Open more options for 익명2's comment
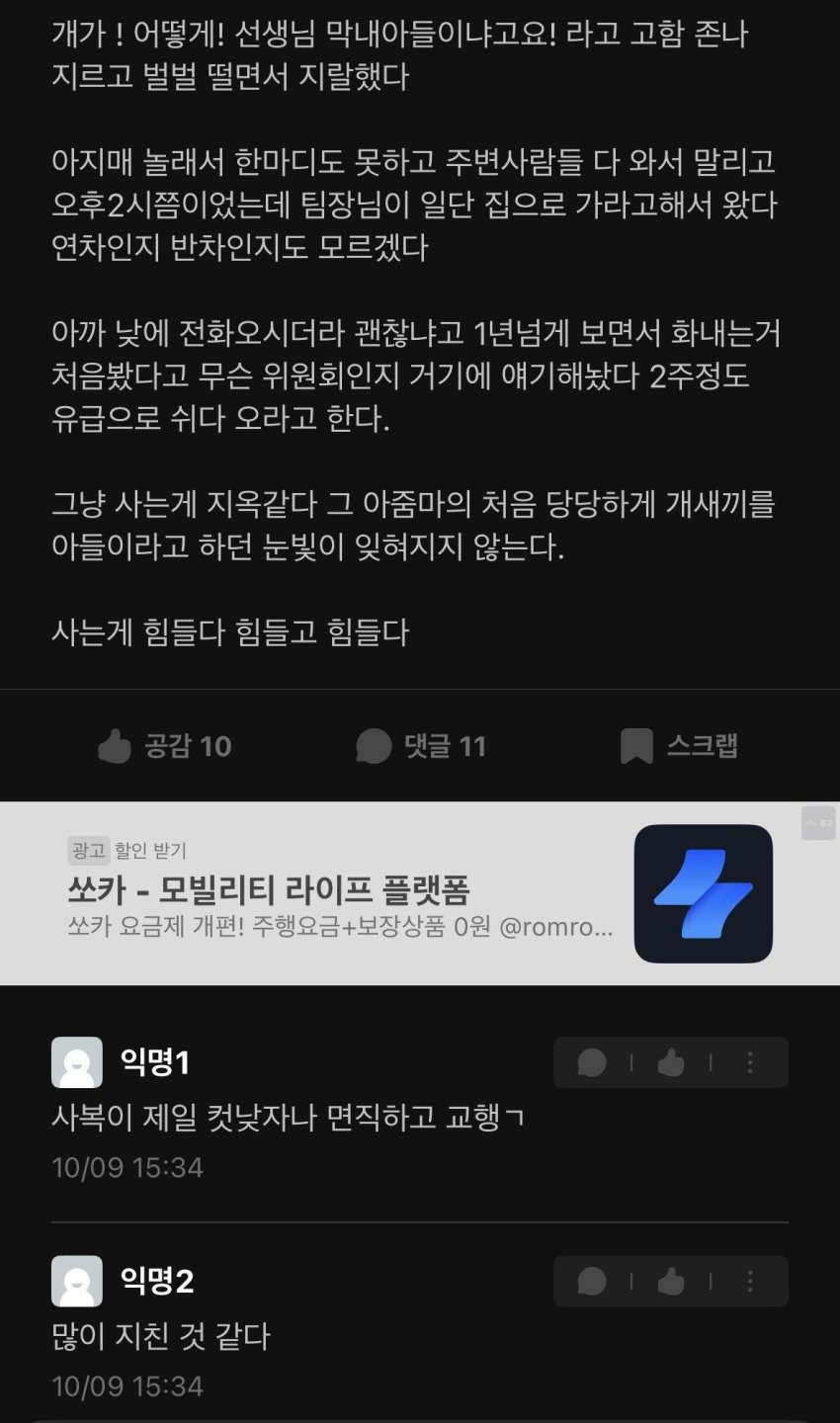Image resolution: width=840 pixels, height=1423 pixels. point(750,1282)
